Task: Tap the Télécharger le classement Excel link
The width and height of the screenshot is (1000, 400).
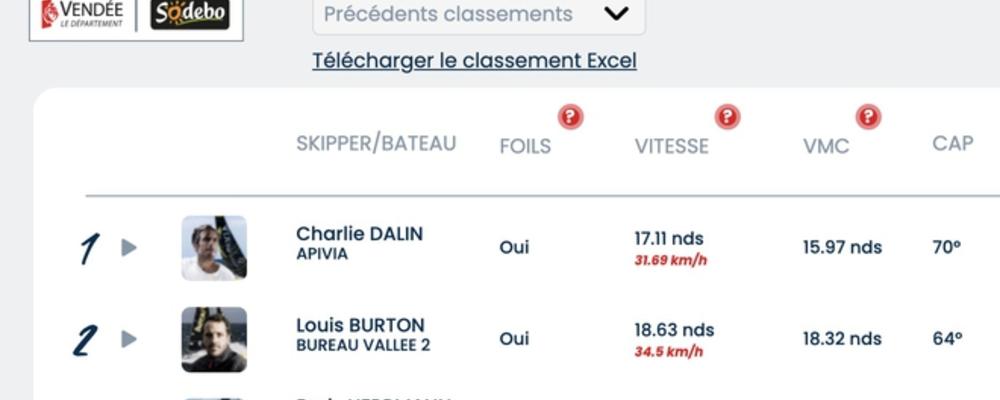Action: (474, 60)
